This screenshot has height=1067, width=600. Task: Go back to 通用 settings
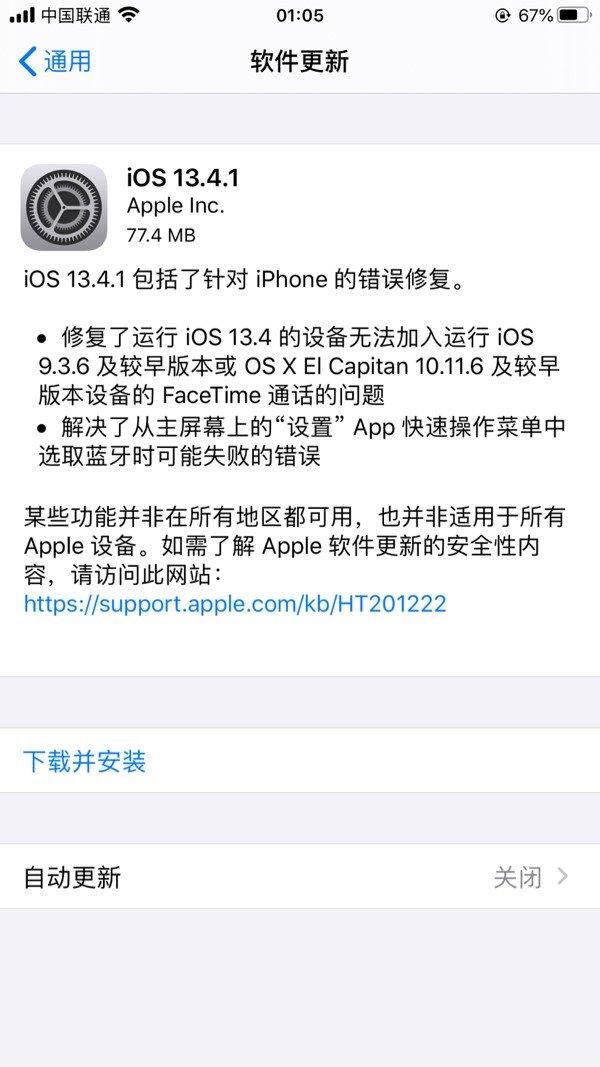(55, 61)
